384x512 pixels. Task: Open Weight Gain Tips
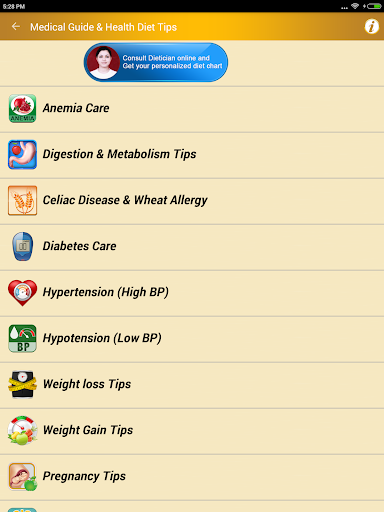(x=192, y=431)
